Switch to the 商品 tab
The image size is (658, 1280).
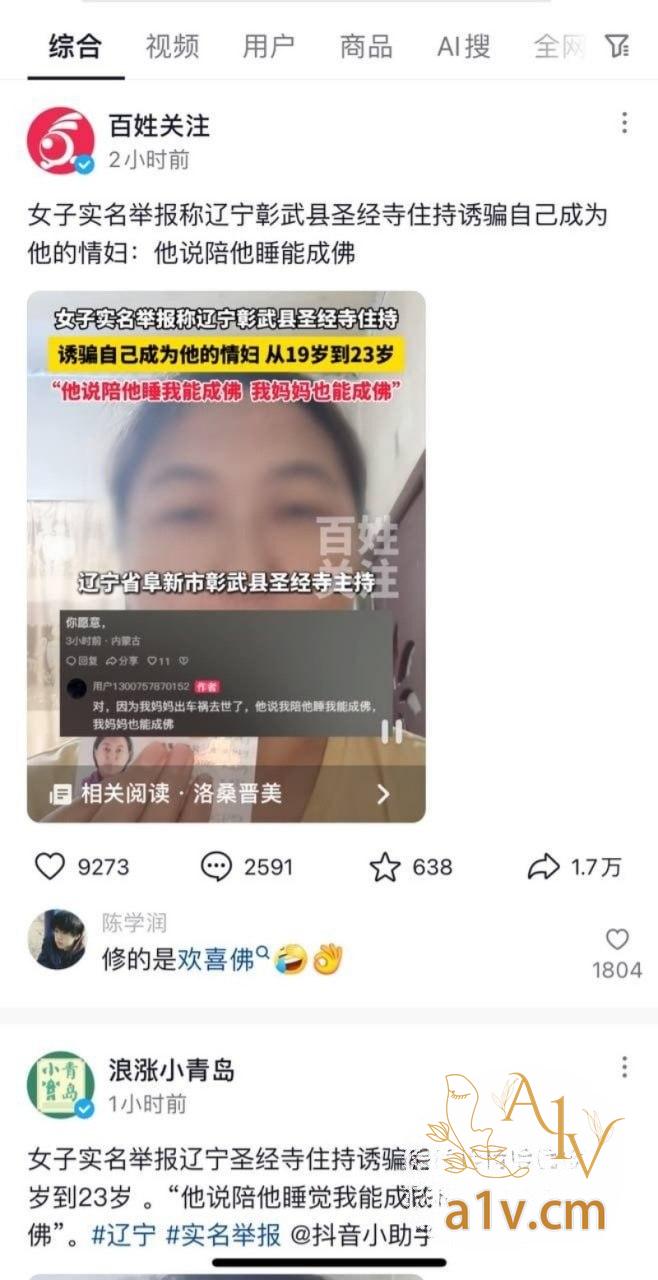tap(365, 46)
